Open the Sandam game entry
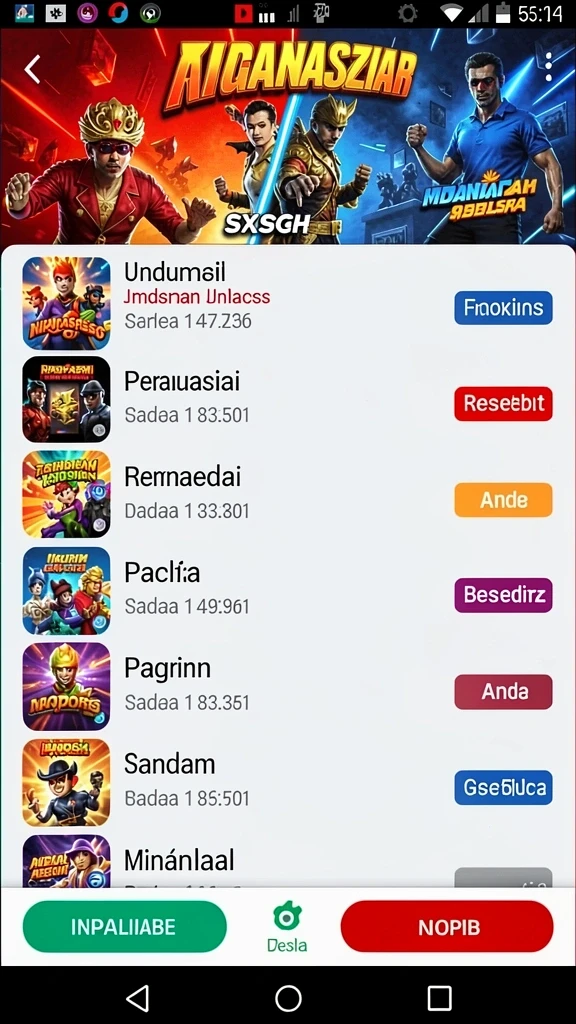 pyautogui.click(x=288, y=783)
